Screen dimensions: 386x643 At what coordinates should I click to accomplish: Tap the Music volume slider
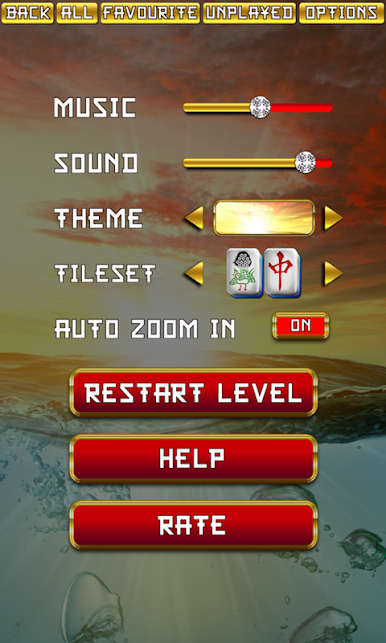[258, 108]
